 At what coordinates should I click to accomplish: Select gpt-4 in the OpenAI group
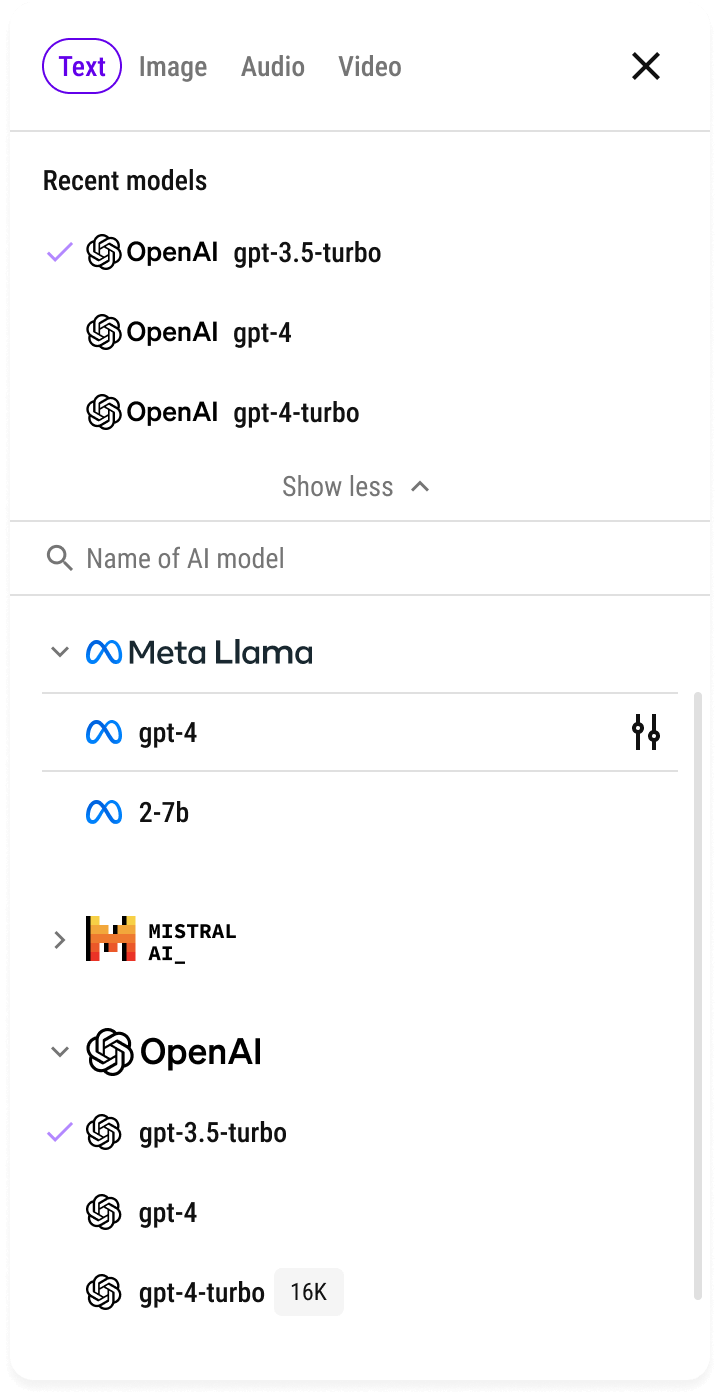(168, 1213)
